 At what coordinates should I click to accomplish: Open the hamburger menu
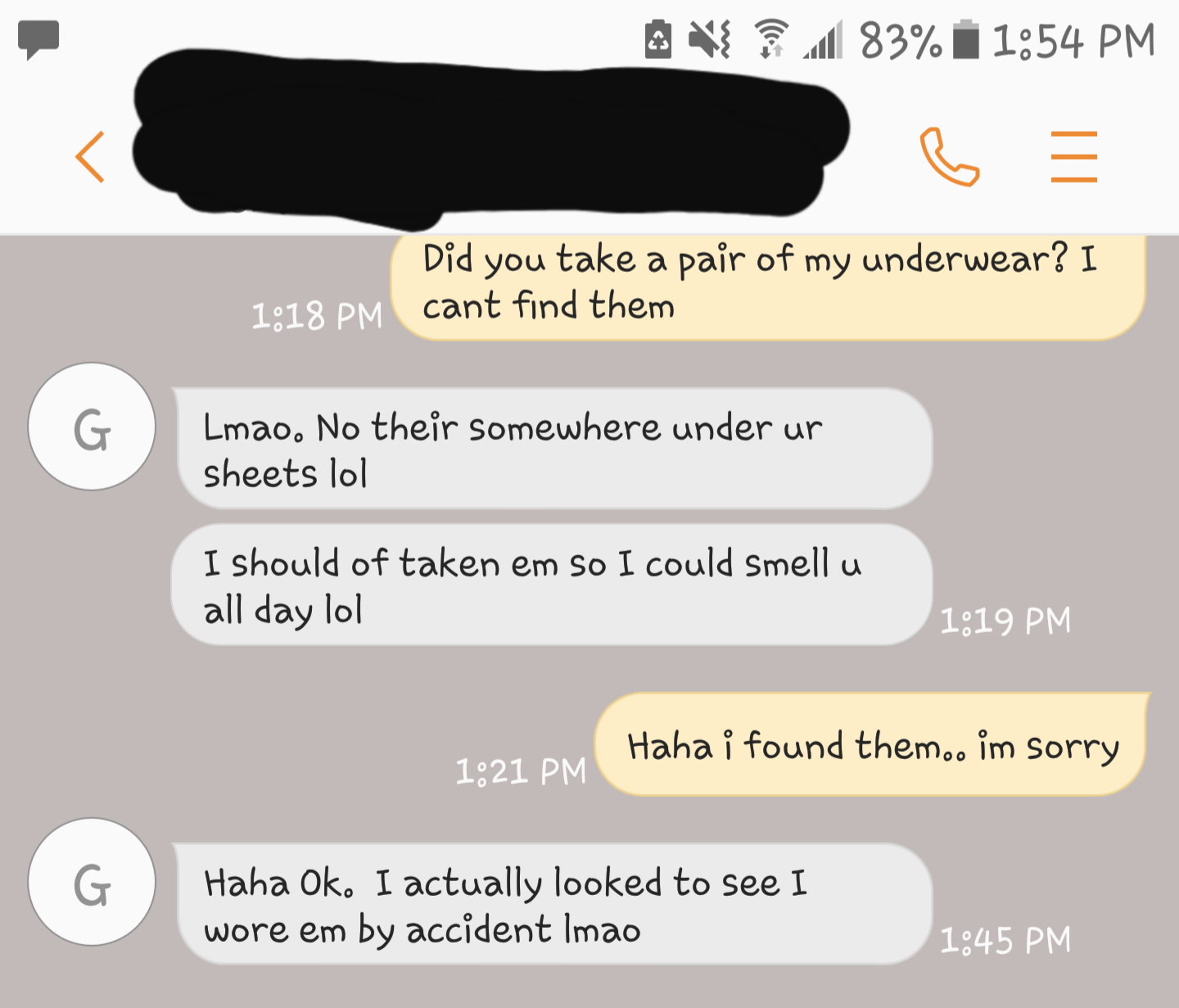click(x=1073, y=156)
